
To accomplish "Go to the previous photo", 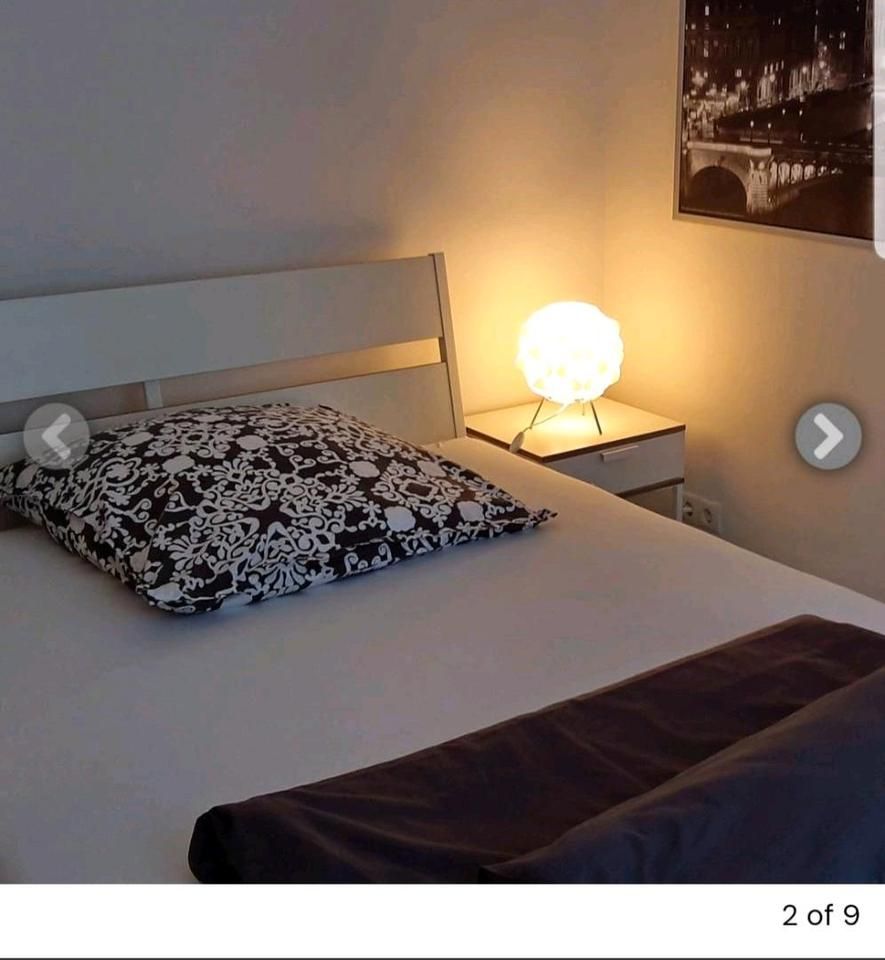I will coord(56,436).
